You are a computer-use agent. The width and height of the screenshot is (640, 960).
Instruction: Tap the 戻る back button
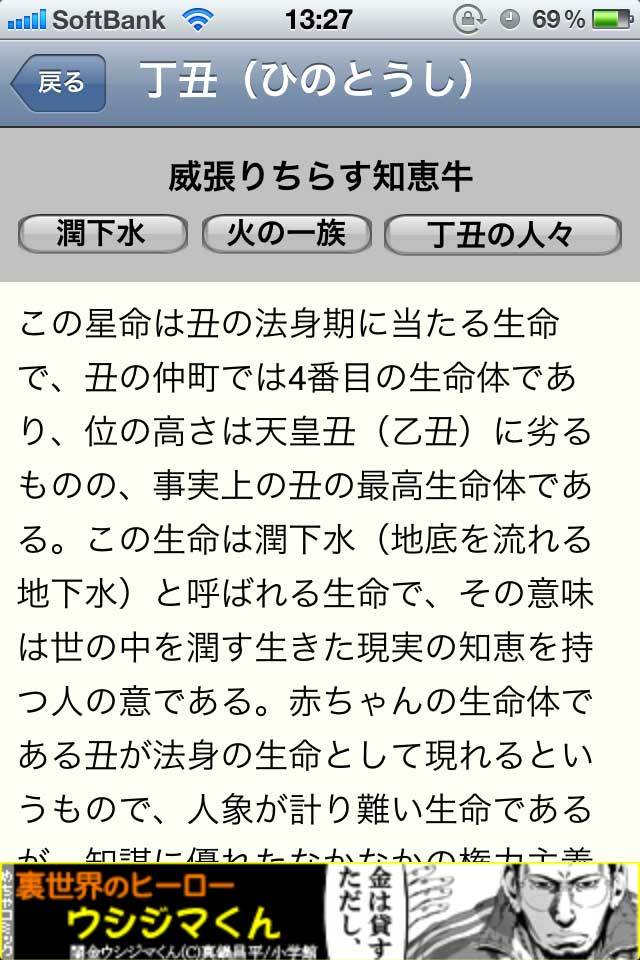pyautogui.click(x=58, y=83)
